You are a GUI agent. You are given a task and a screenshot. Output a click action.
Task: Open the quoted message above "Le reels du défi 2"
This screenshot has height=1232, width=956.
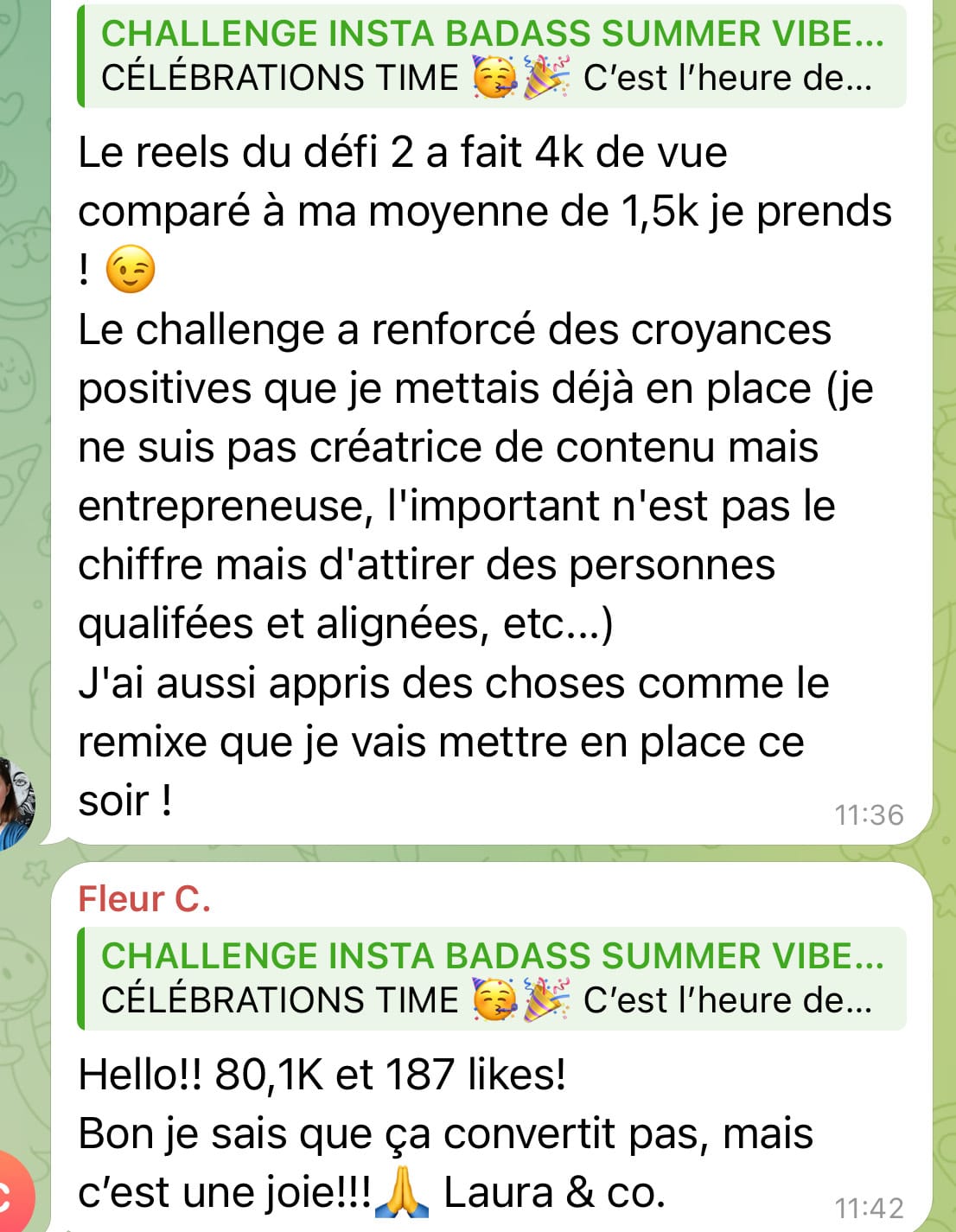coord(491,56)
